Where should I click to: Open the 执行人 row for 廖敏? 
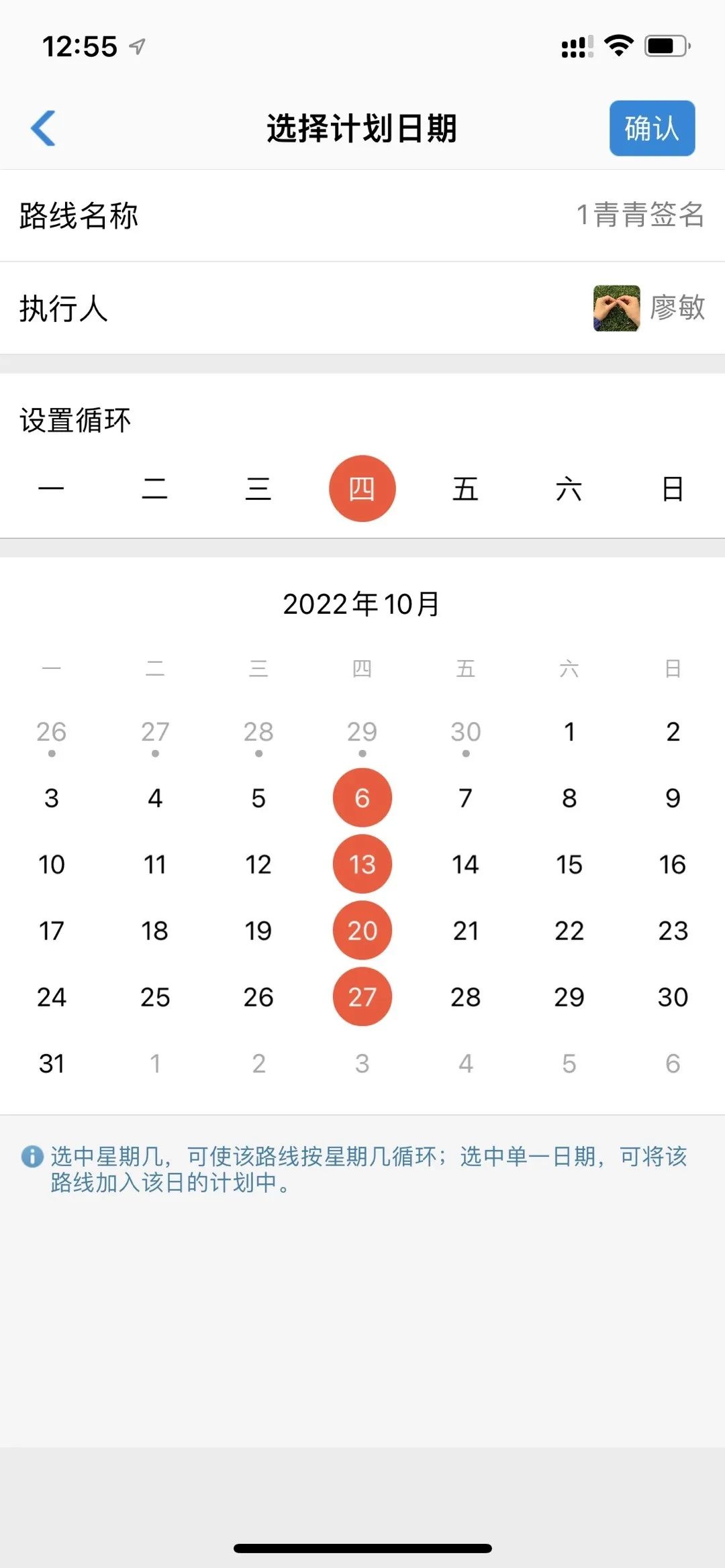(362, 308)
